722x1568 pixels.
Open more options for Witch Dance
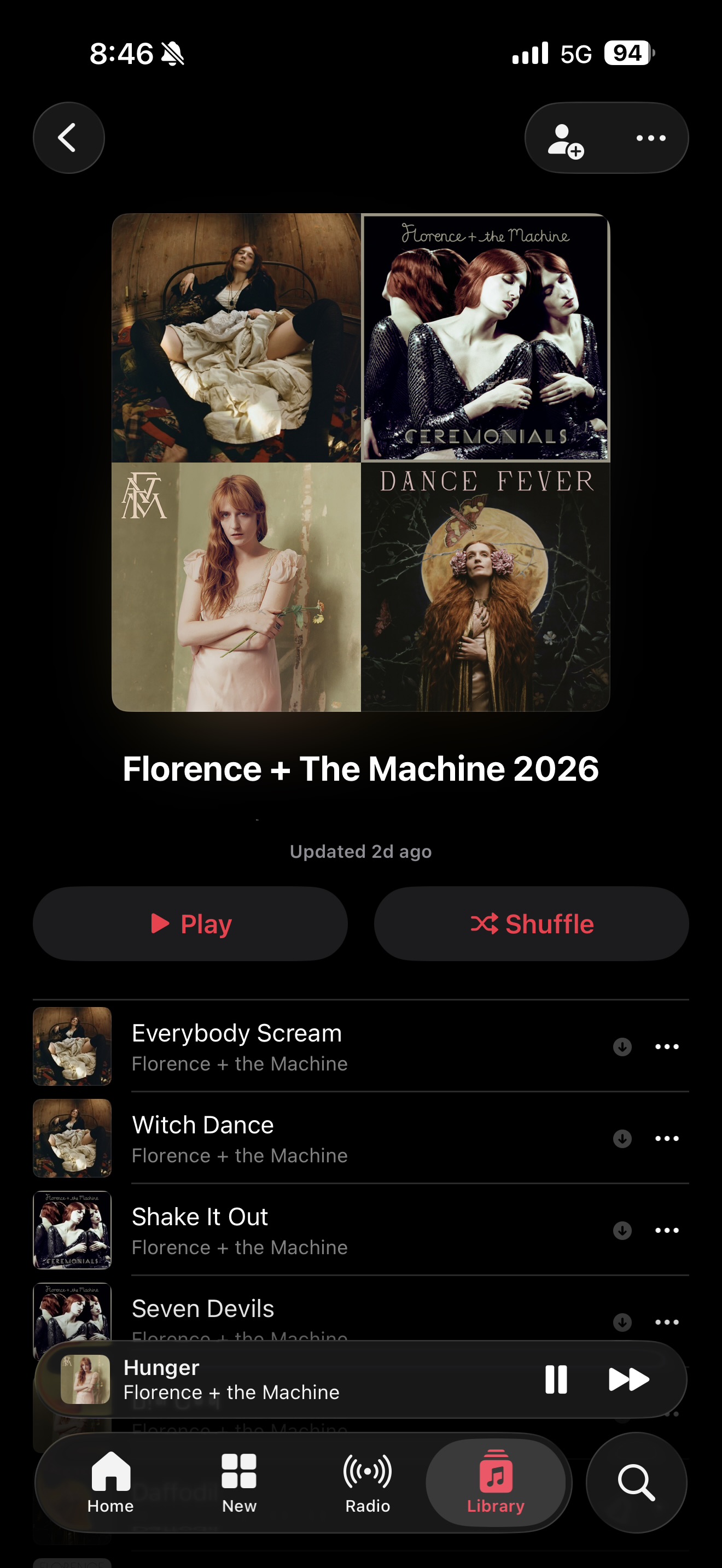pos(667,1138)
